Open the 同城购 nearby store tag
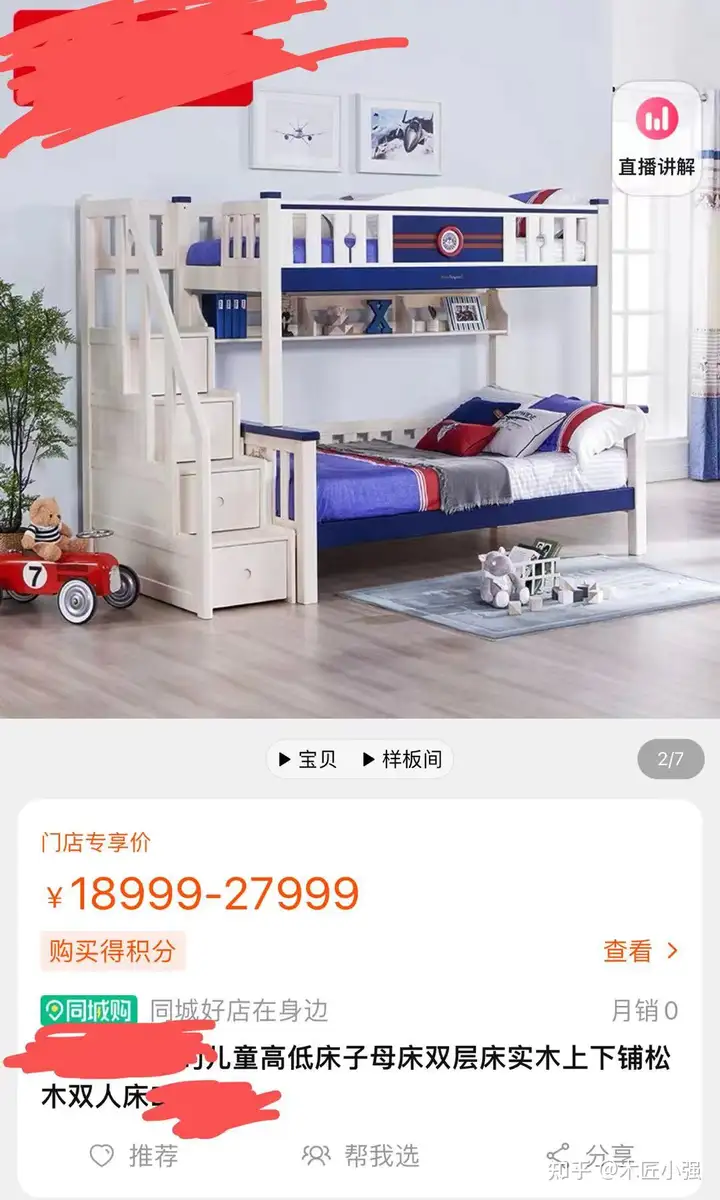This screenshot has height=1200, width=720. [x=89, y=1011]
